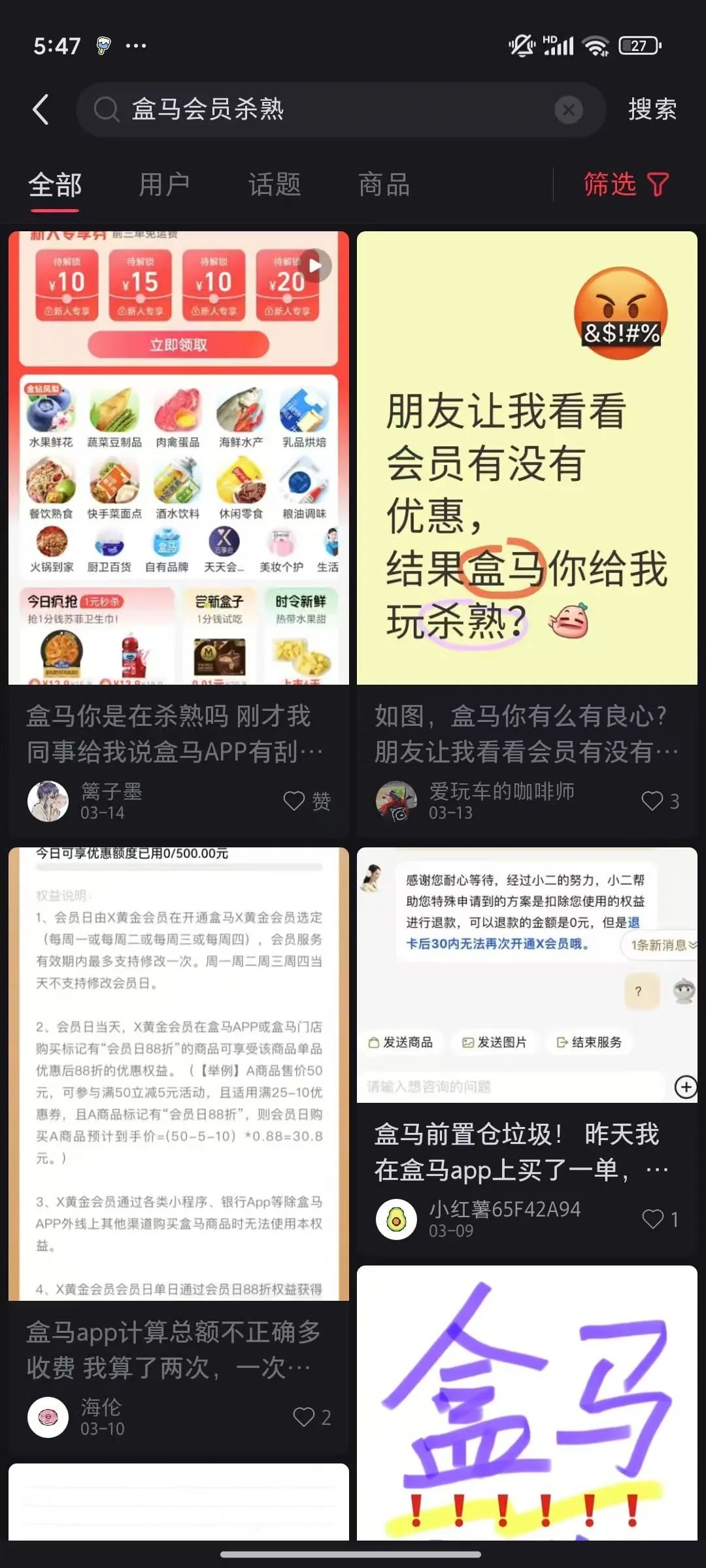
Task: Tap the 搜索 button
Action: coord(652,109)
